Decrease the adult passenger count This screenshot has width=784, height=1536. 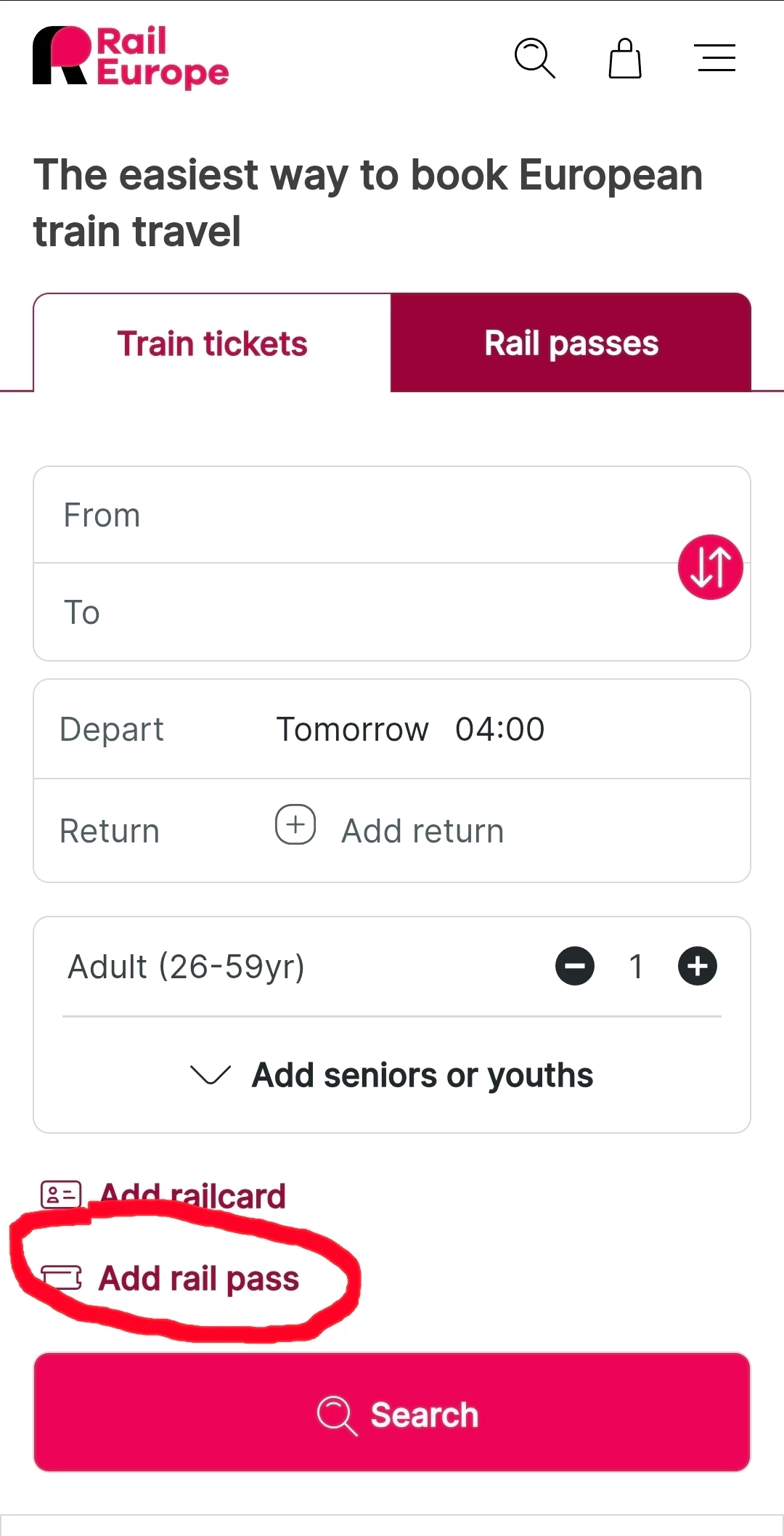575,967
